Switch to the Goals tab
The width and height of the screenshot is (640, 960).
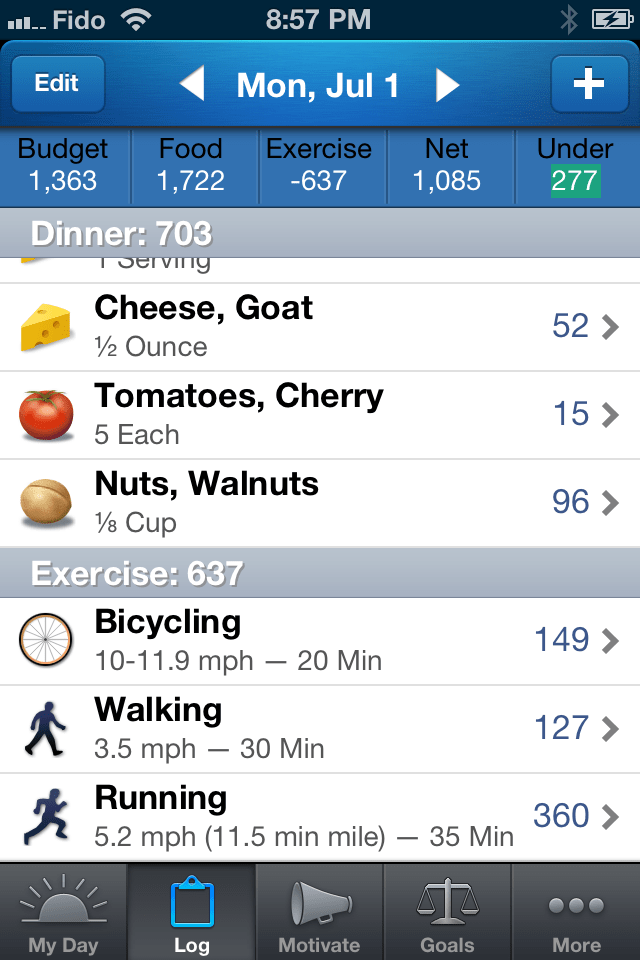[447, 912]
